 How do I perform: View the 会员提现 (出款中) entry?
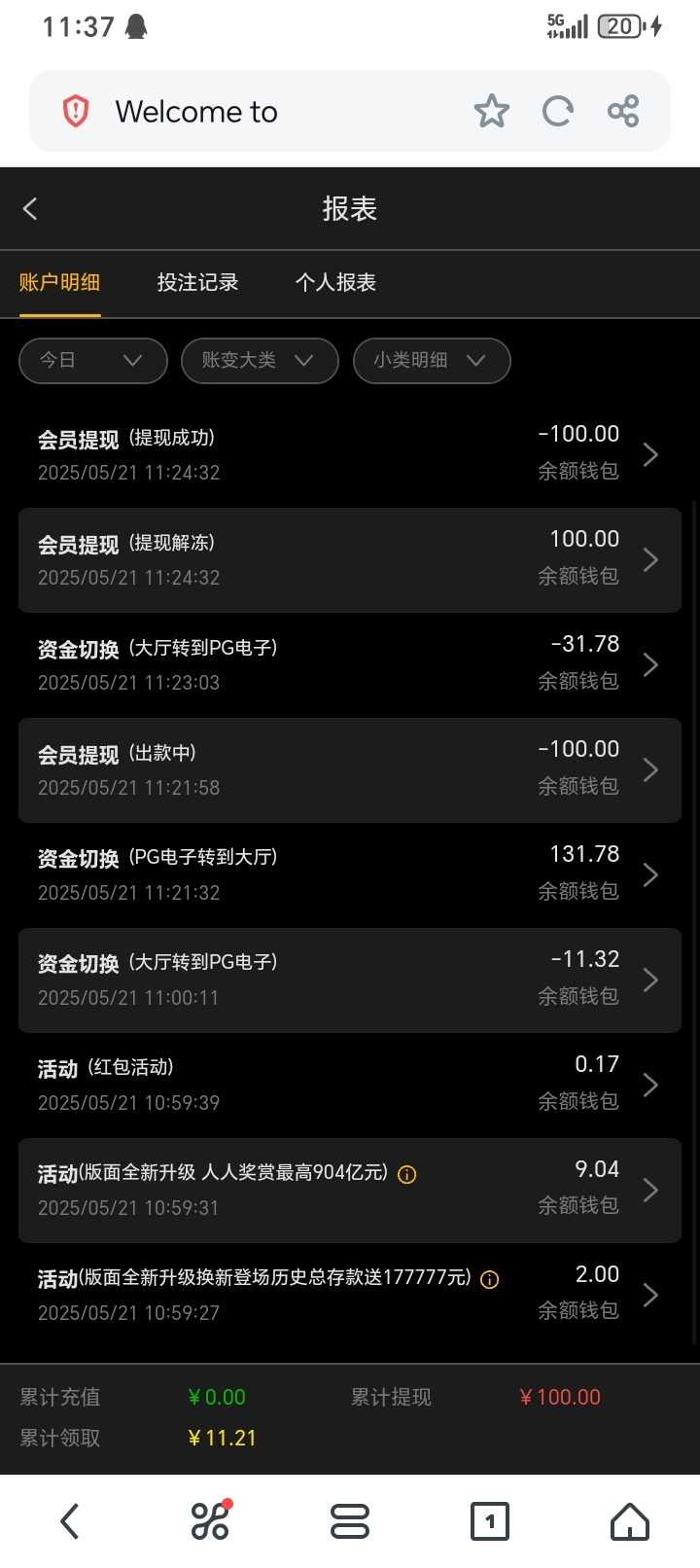349,769
